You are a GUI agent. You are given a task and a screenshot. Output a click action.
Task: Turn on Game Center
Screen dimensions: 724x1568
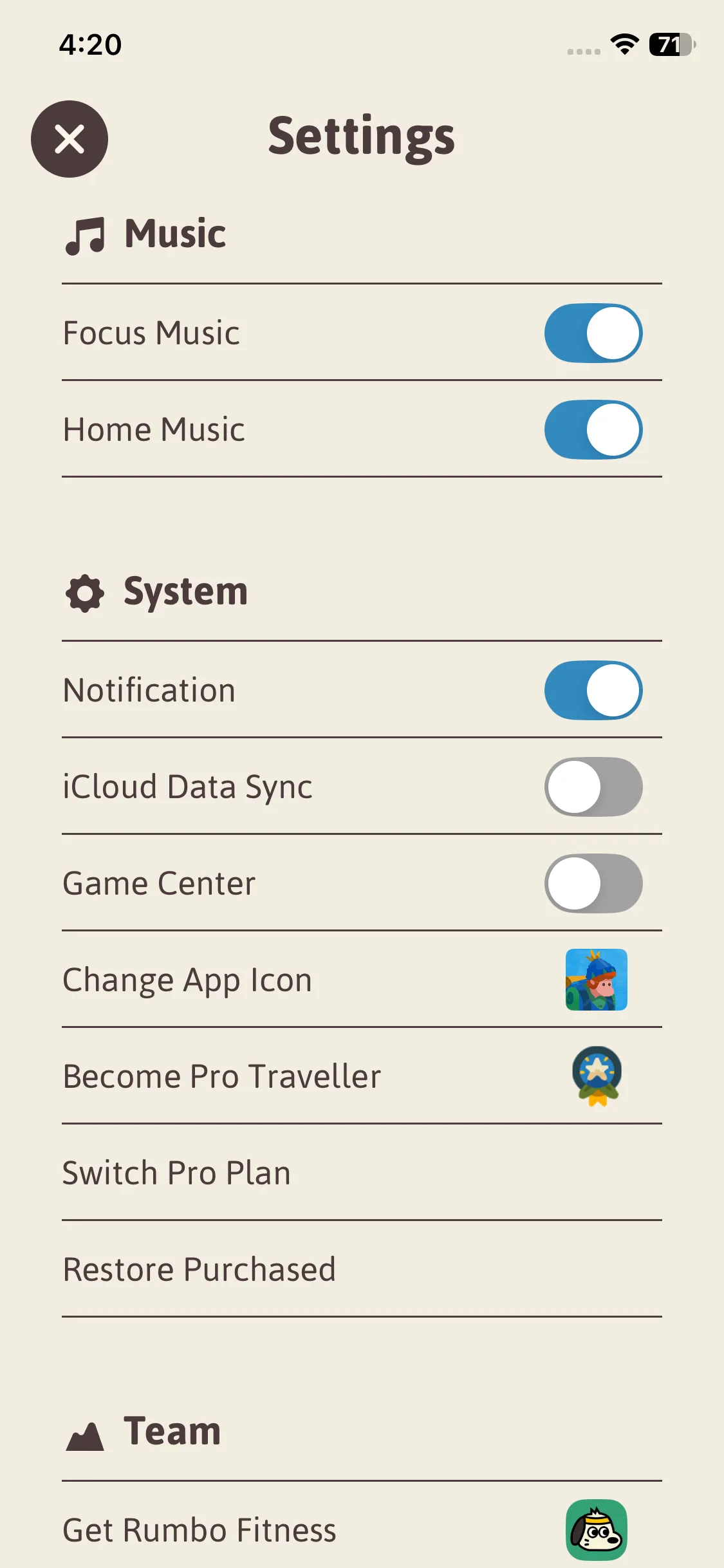click(593, 884)
